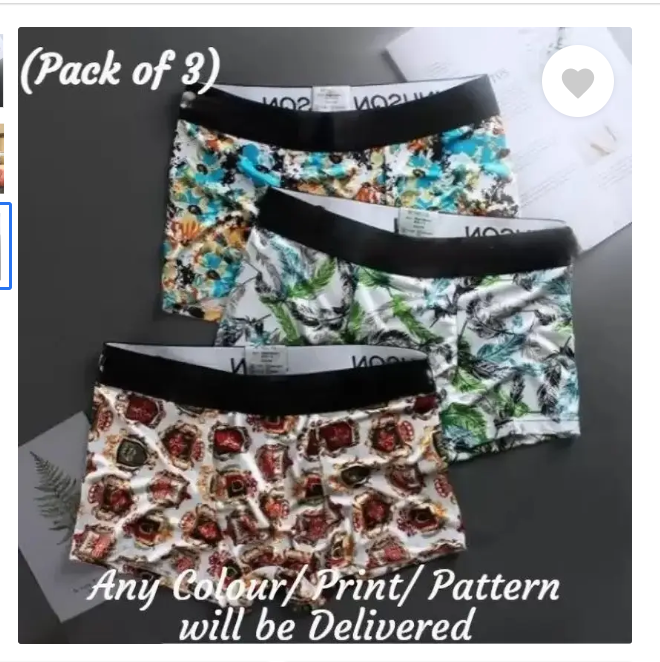
Task: Select the second image thumbnail in the side strip
Action: click(2, 158)
